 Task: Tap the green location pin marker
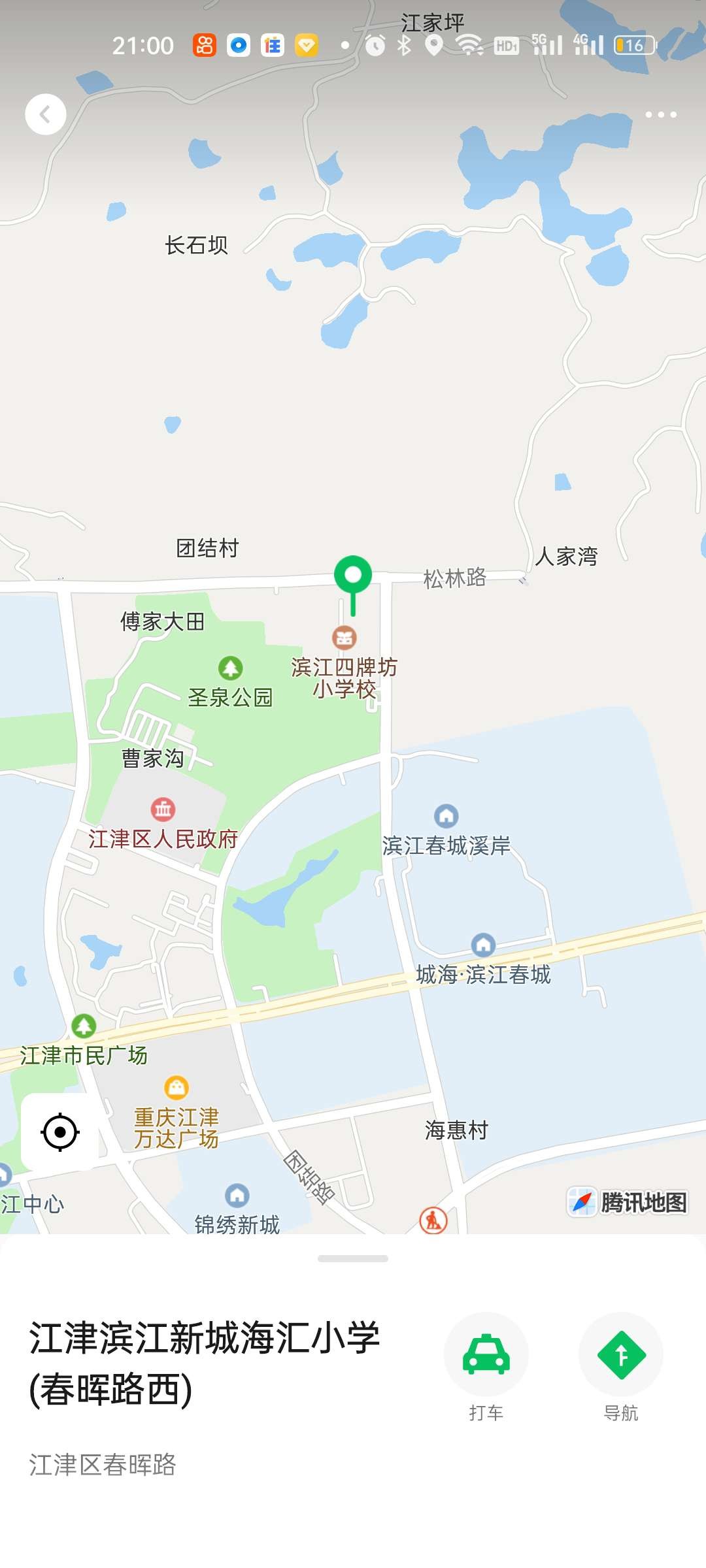tap(353, 576)
